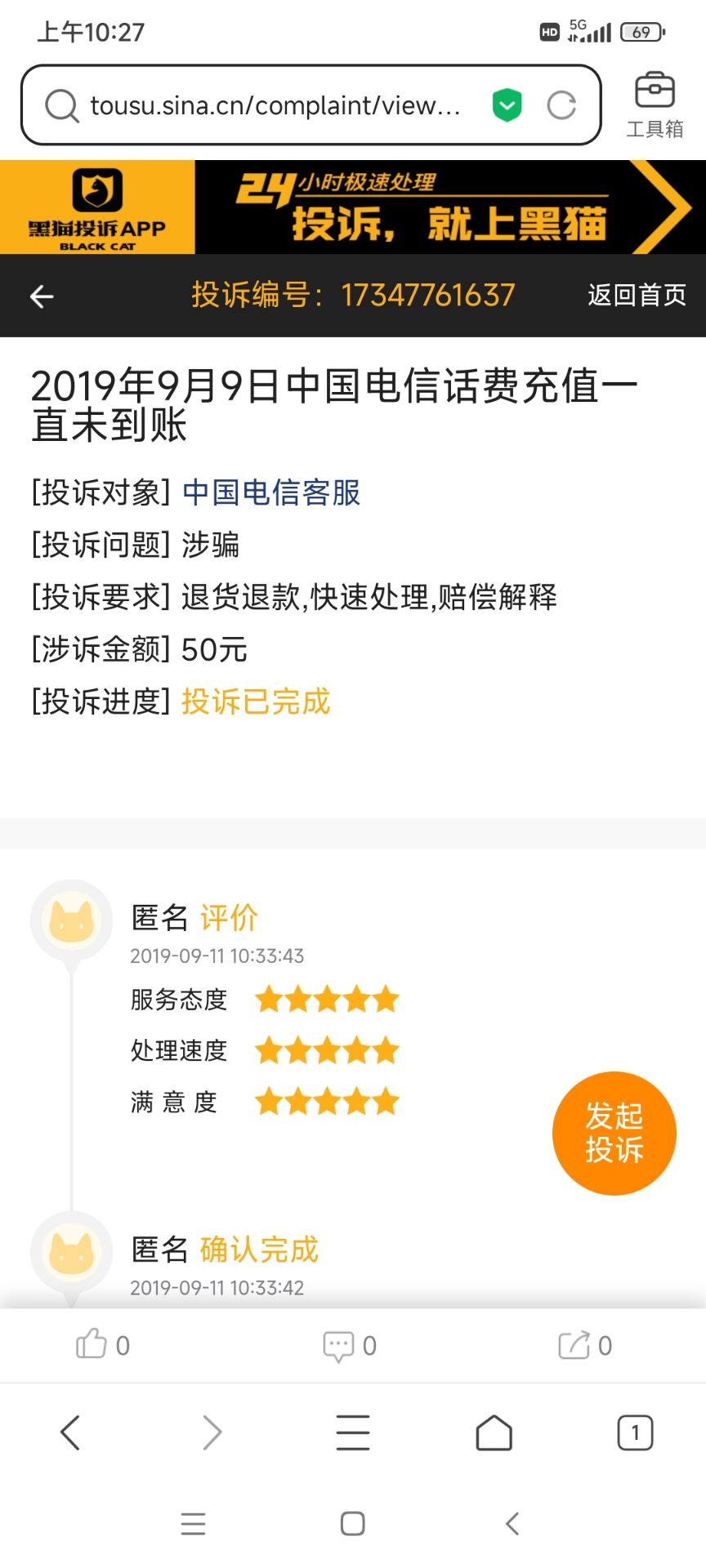Return to home via 返回首页
This screenshot has height=1568, width=706.
click(x=637, y=295)
